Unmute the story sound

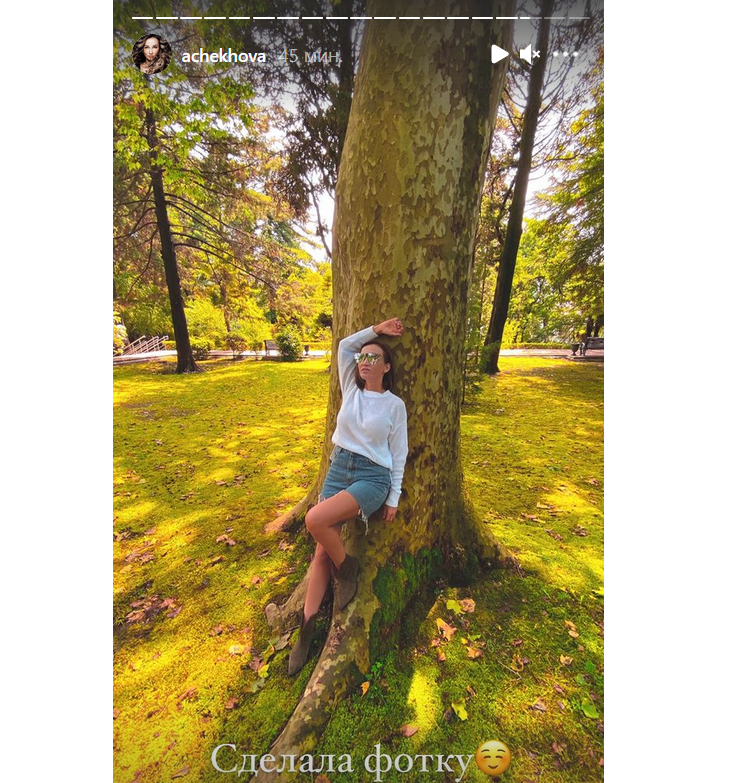tap(530, 55)
